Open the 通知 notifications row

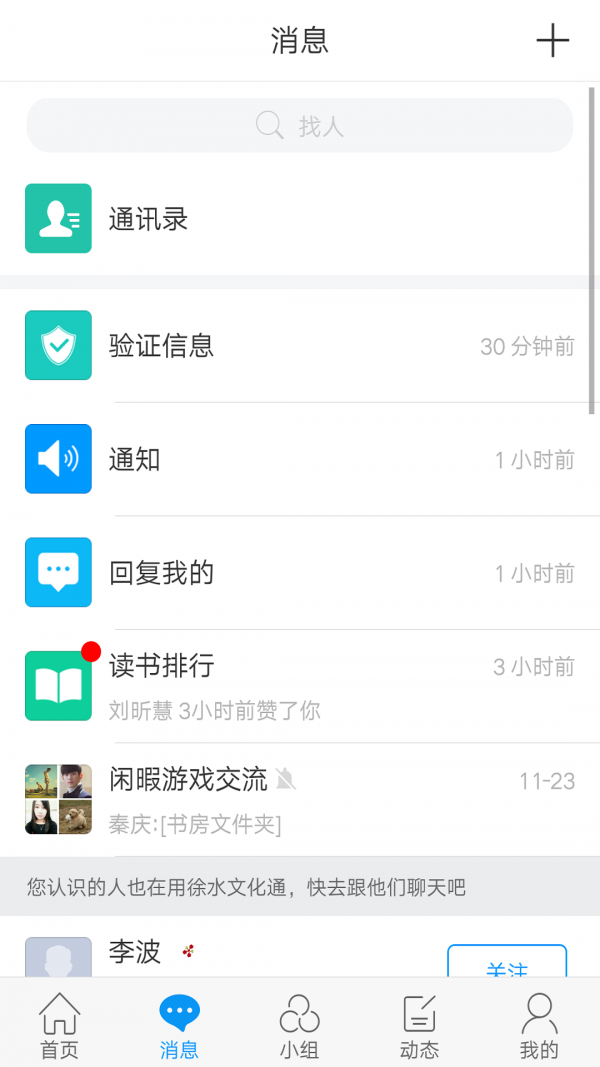point(300,460)
